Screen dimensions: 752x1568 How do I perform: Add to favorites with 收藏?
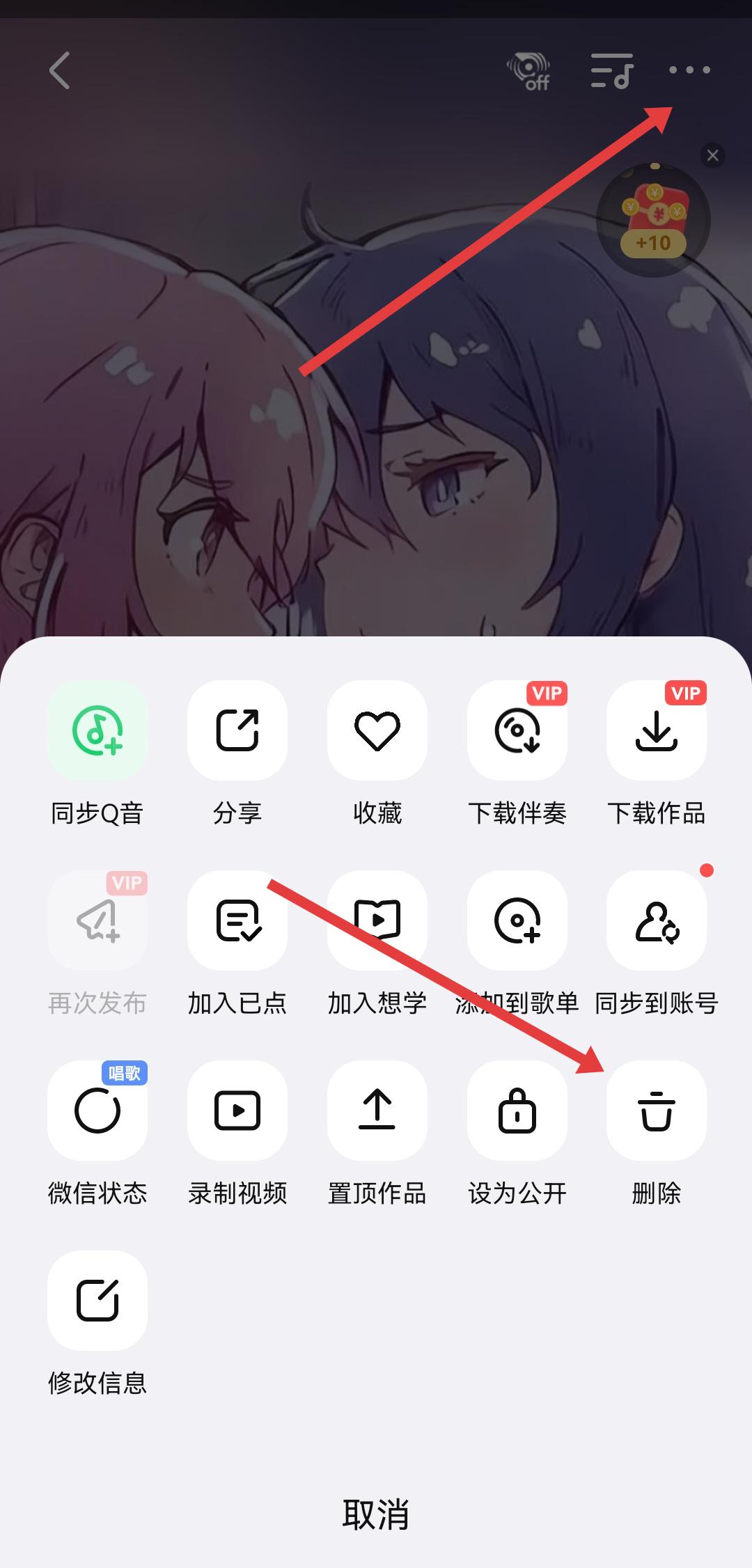click(x=377, y=730)
